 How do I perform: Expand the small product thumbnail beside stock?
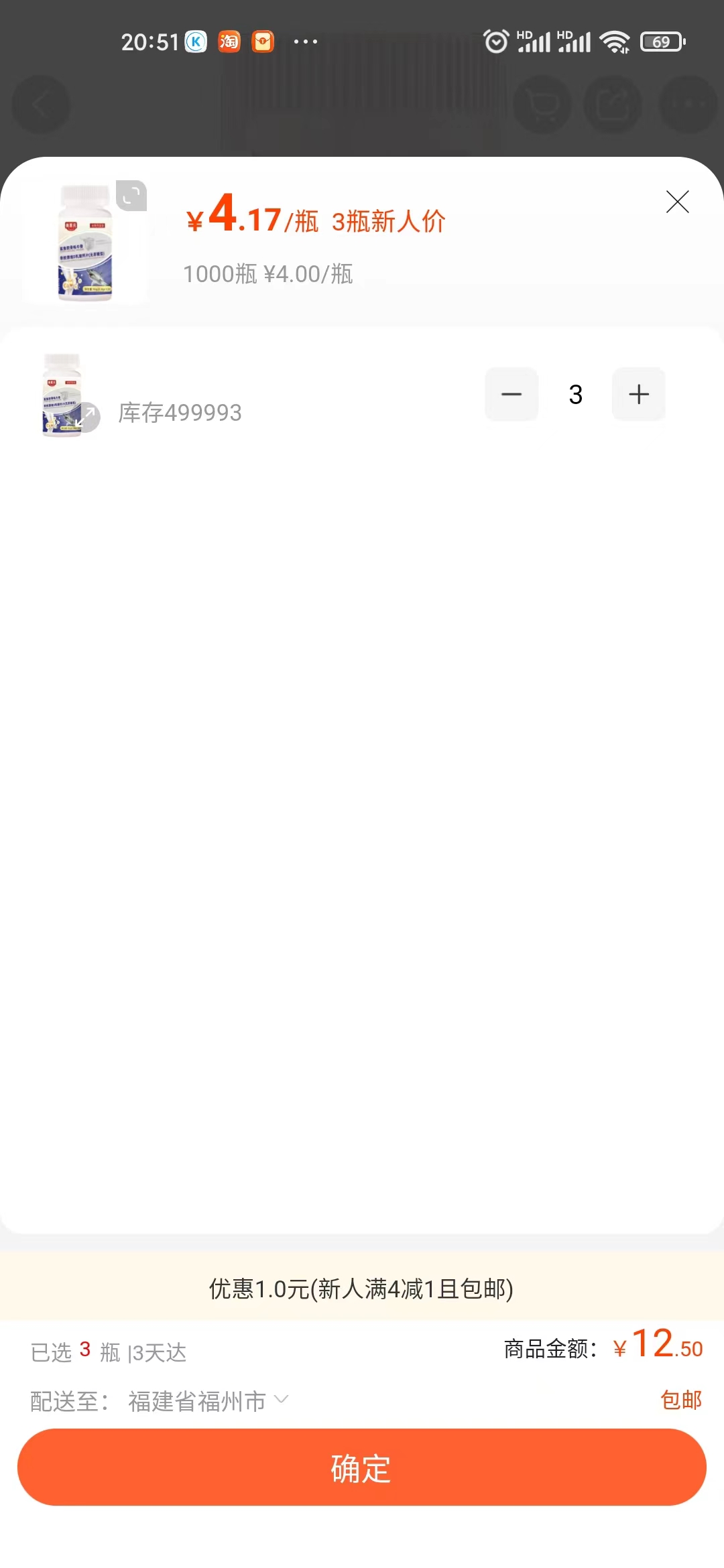point(86,416)
